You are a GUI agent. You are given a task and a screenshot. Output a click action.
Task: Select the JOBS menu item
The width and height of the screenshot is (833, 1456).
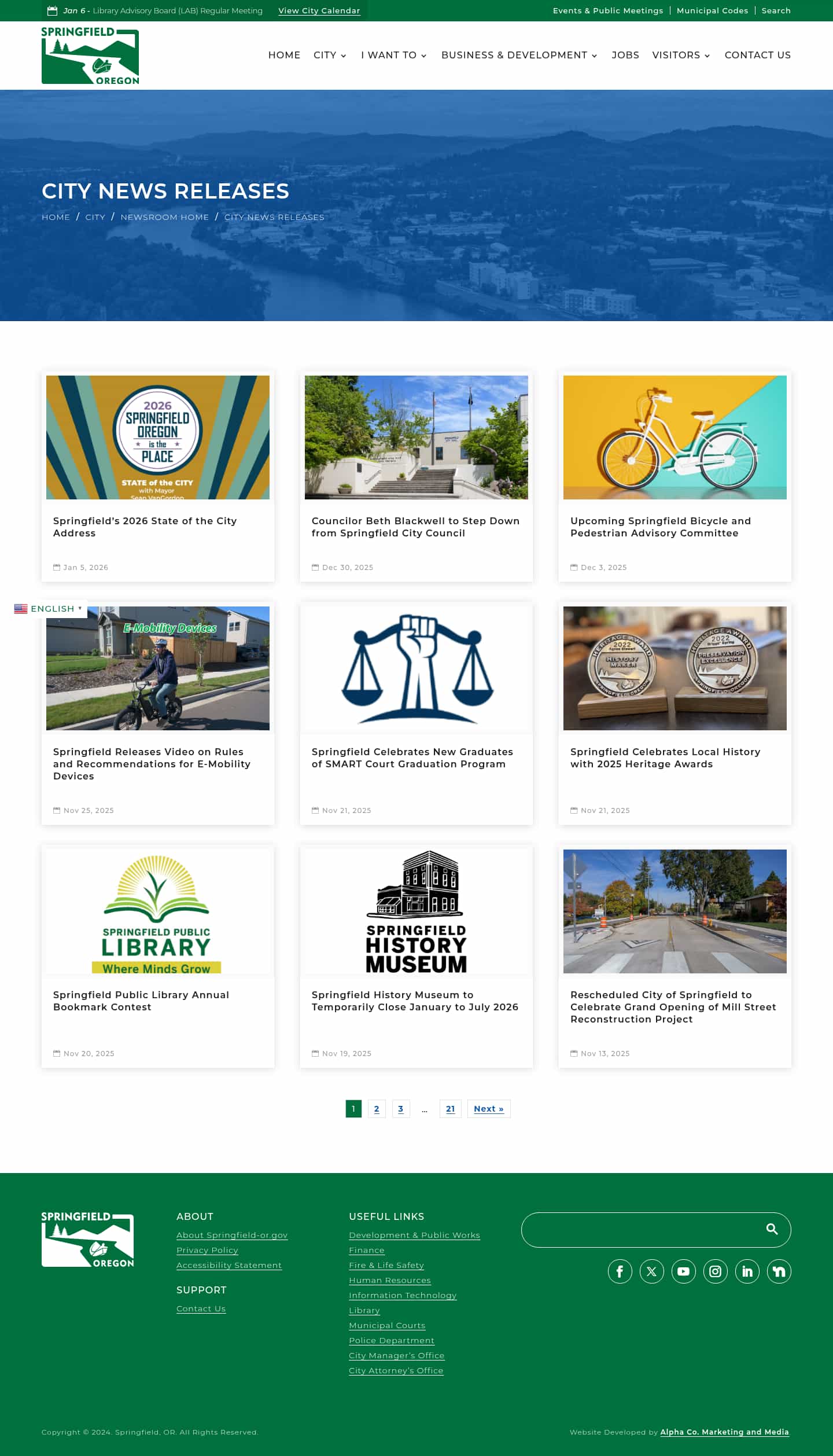625,55
